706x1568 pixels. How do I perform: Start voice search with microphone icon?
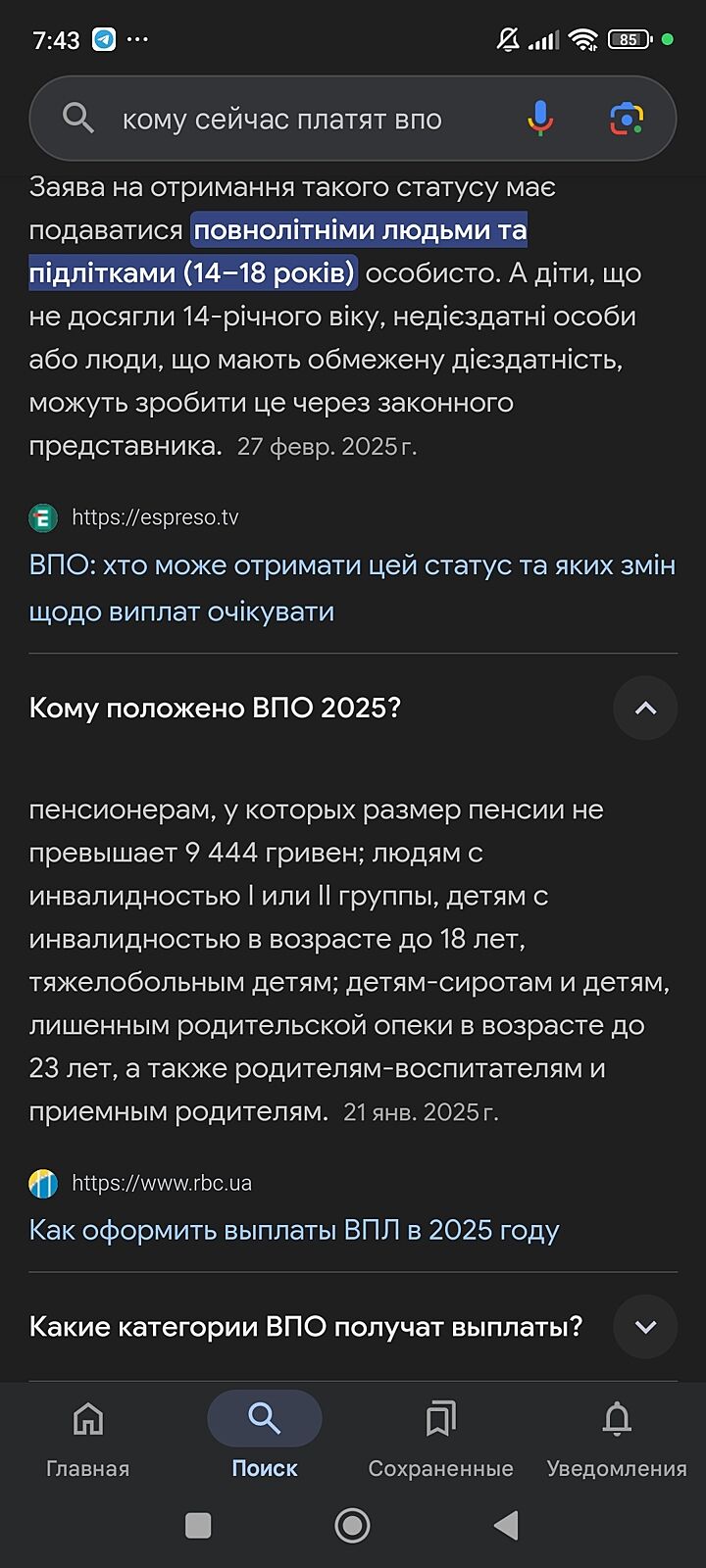(x=540, y=119)
